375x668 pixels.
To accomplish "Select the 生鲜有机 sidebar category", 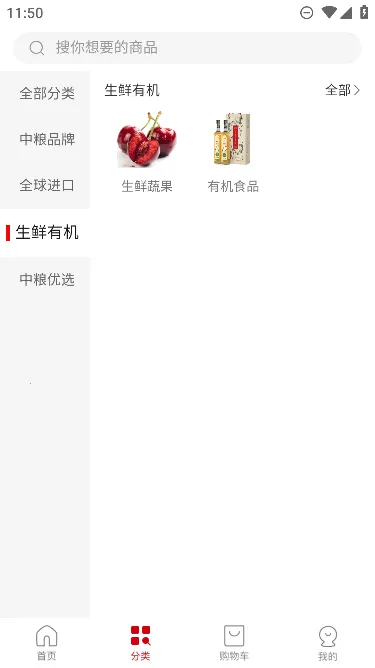I will 45,233.
